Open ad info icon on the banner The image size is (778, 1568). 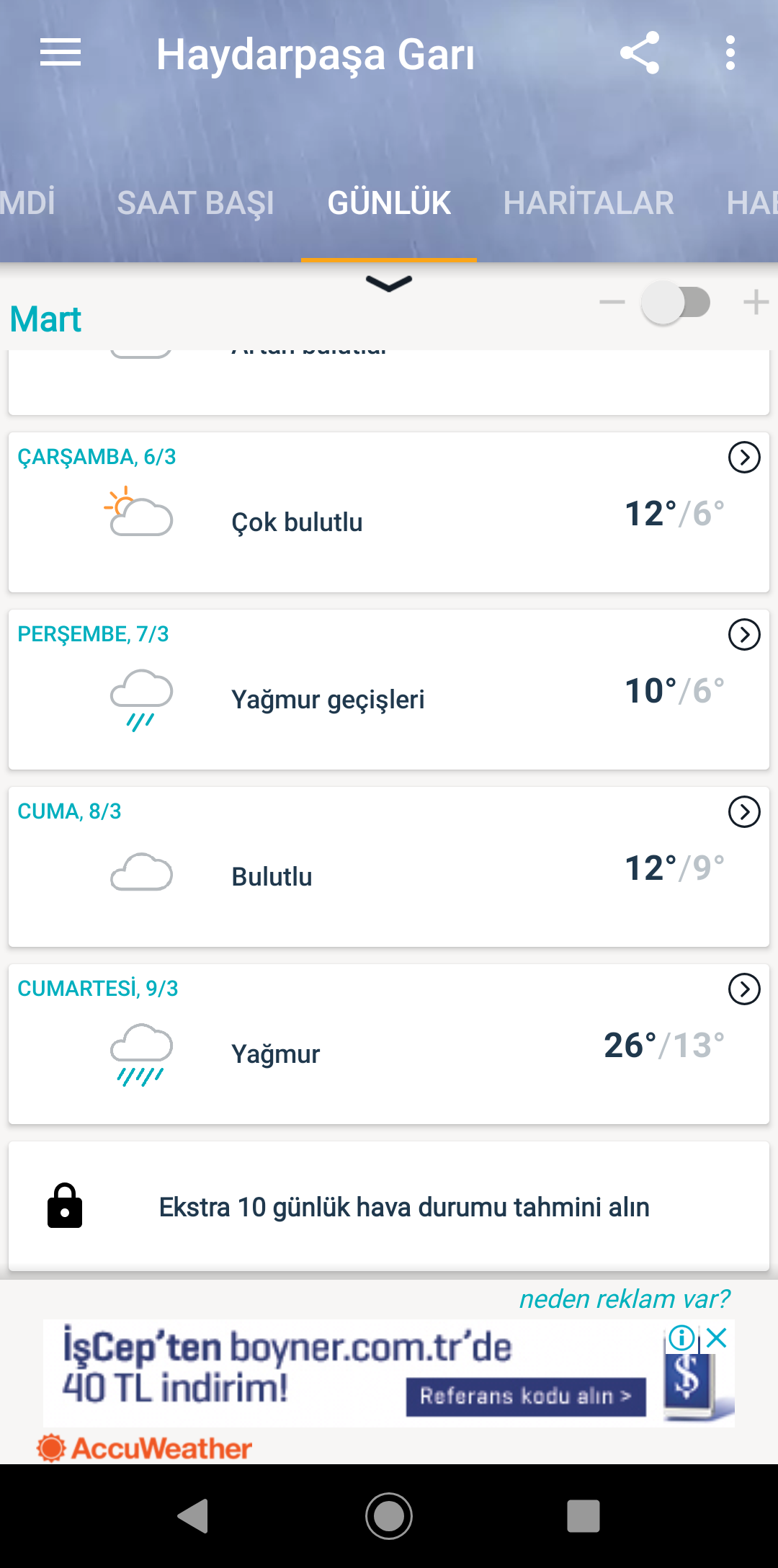(681, 1338)
